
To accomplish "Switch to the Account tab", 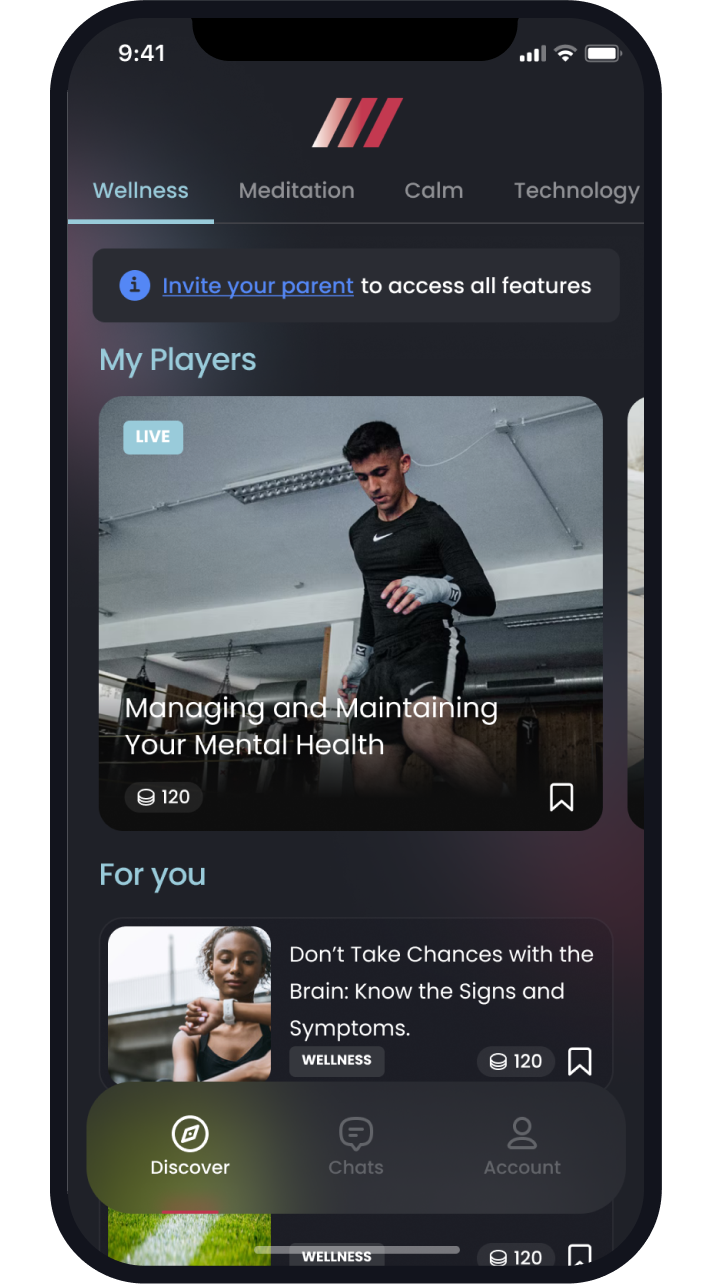I will 522,1148.
